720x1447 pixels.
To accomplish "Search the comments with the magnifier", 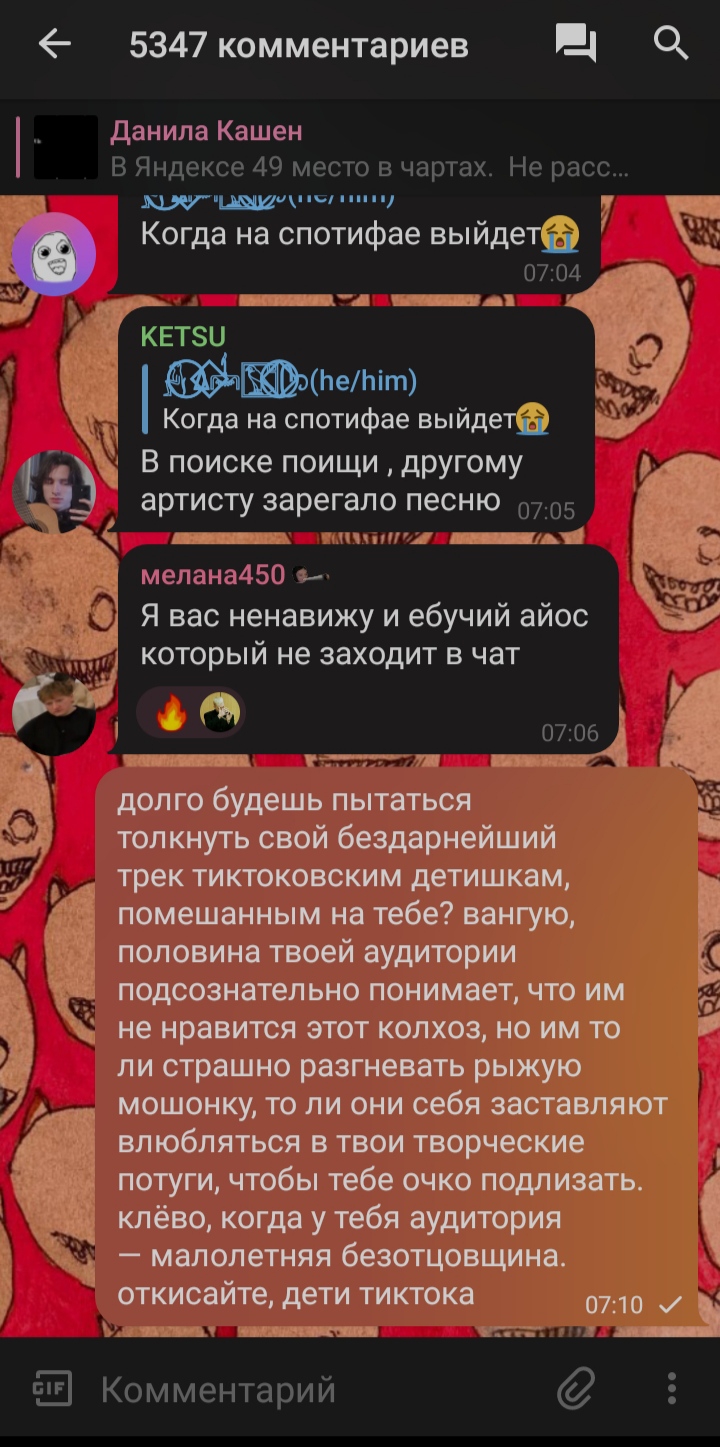I will click(671, 43).
